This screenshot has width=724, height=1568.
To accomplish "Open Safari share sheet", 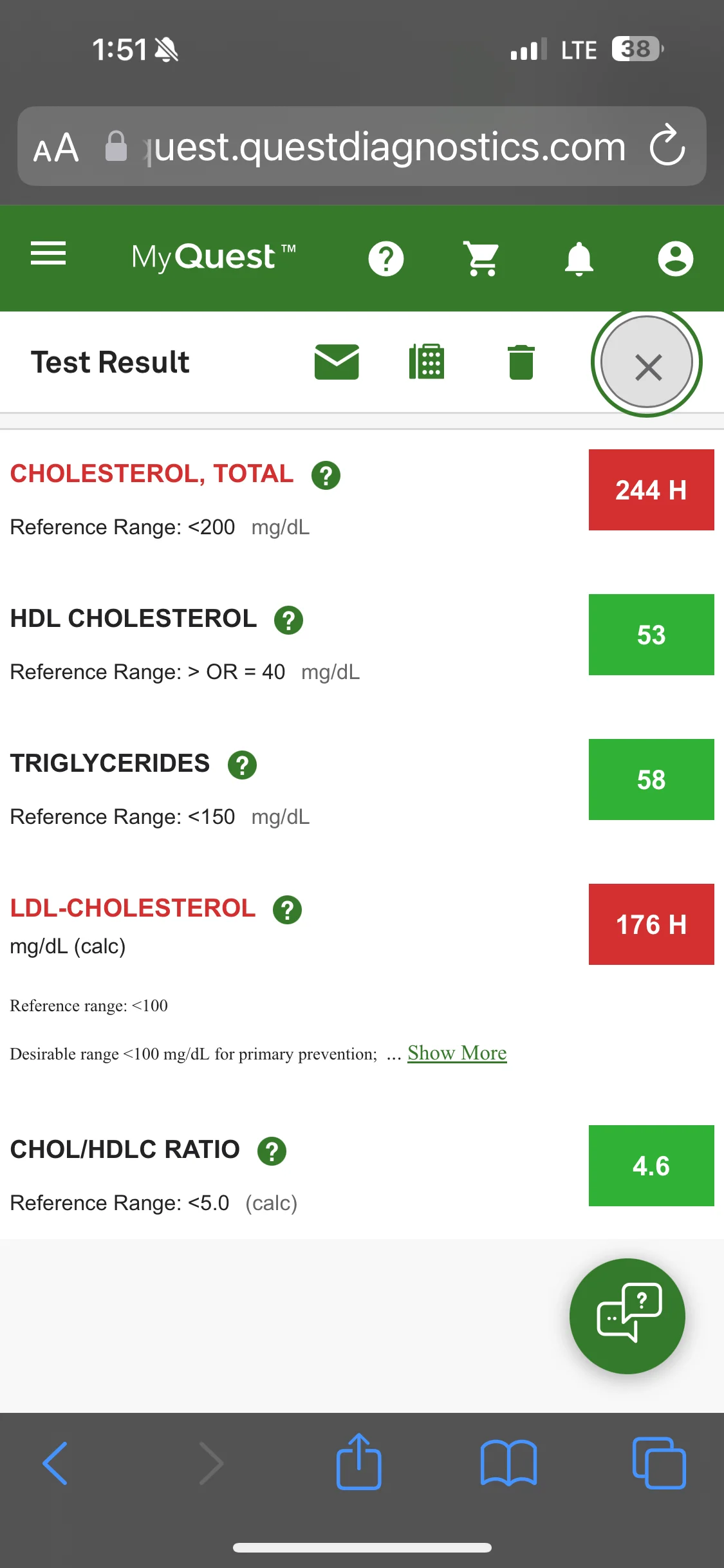I will click(358, 1461).
